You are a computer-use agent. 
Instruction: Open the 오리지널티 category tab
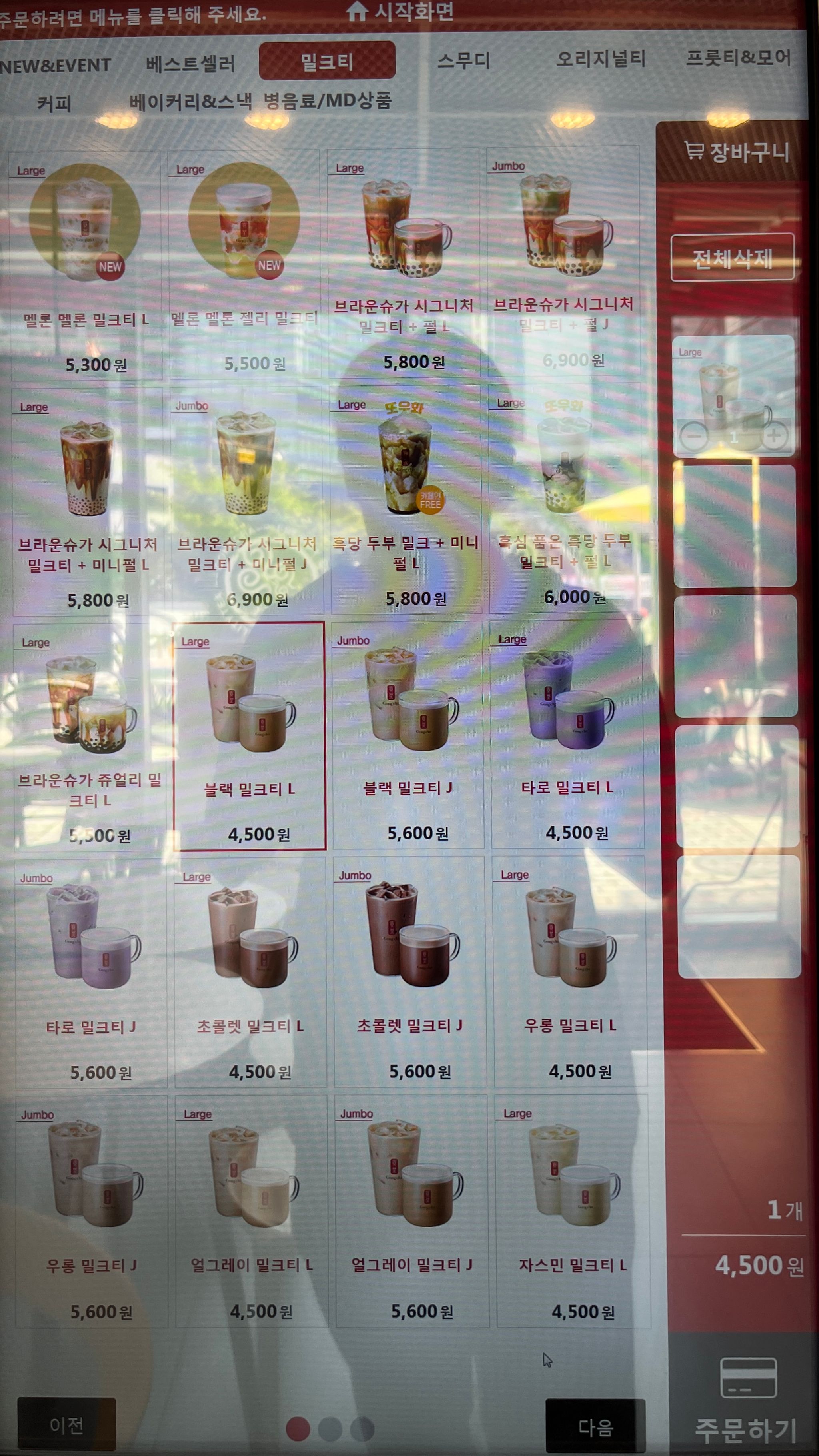600,58
